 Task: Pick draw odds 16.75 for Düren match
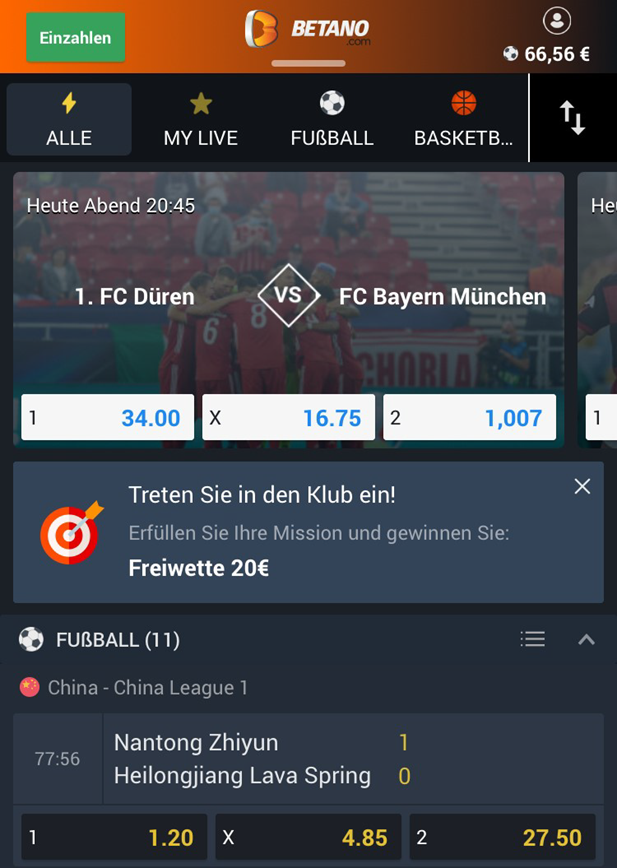[x=288, y=418]
